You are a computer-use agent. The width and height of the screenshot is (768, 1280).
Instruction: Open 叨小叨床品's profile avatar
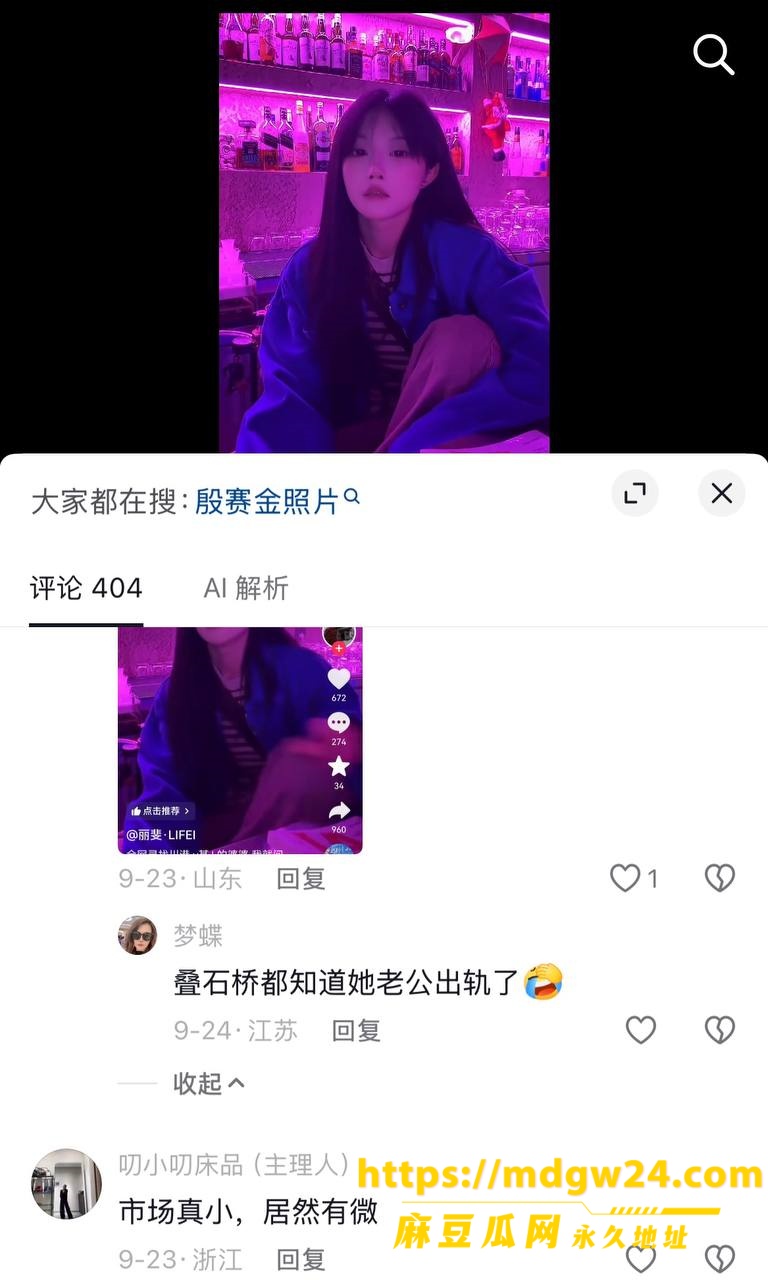[66, 1184]
